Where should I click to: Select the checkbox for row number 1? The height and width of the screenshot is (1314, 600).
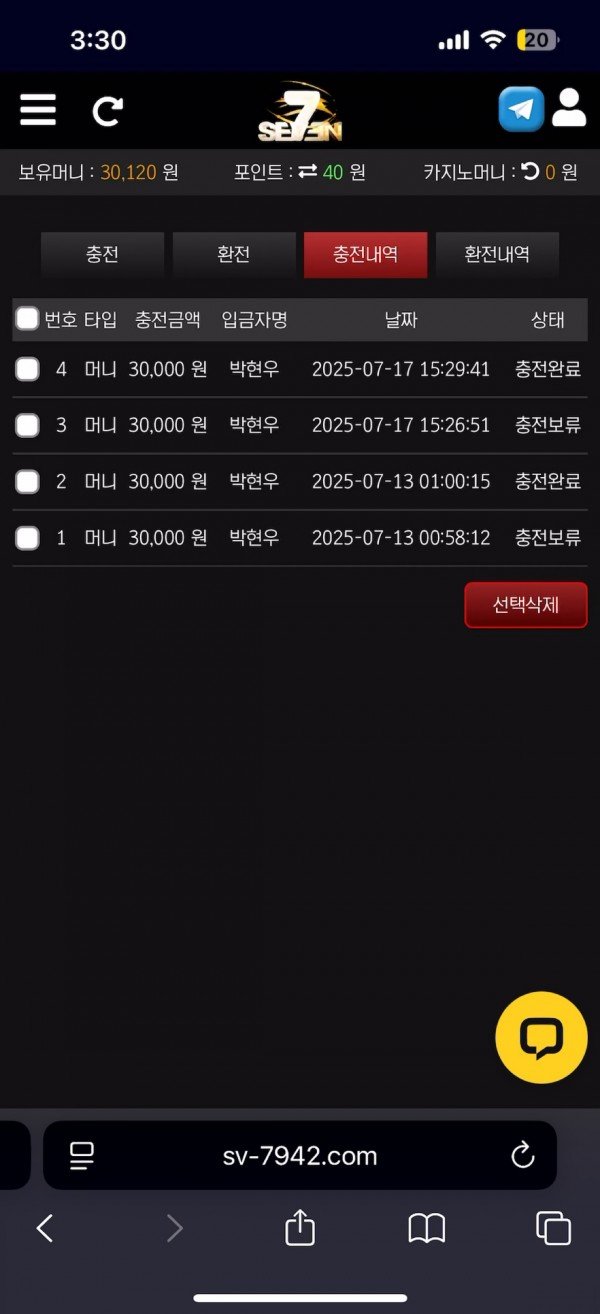[x=28, y=538]
